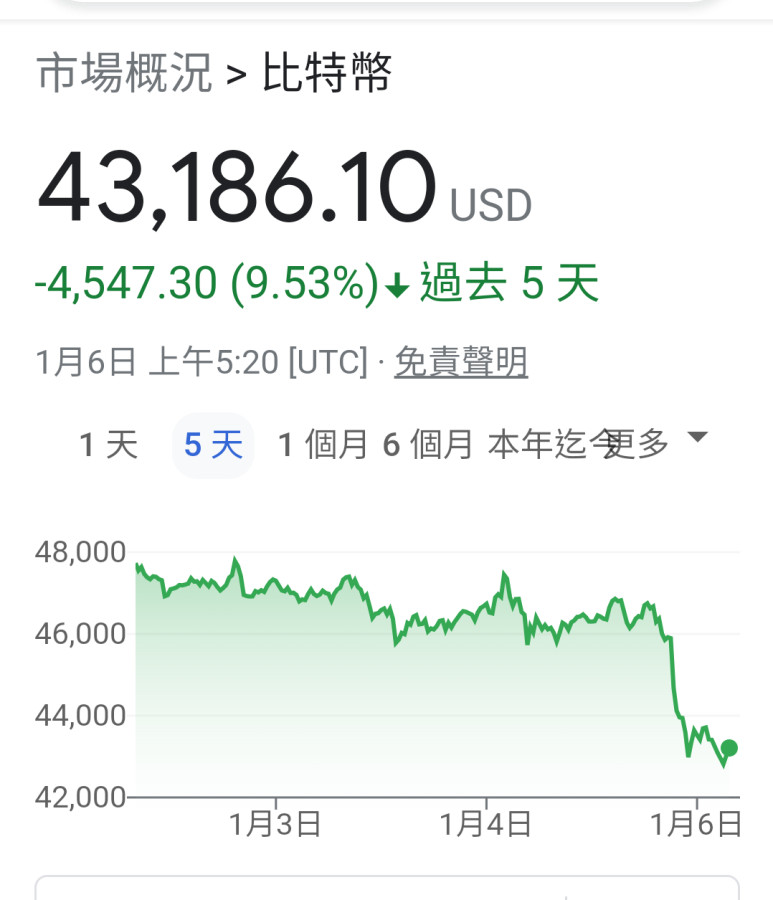This screenshot has width=773, height=900.
Task: Switch to the 6 個月 range
Action: 428,444
